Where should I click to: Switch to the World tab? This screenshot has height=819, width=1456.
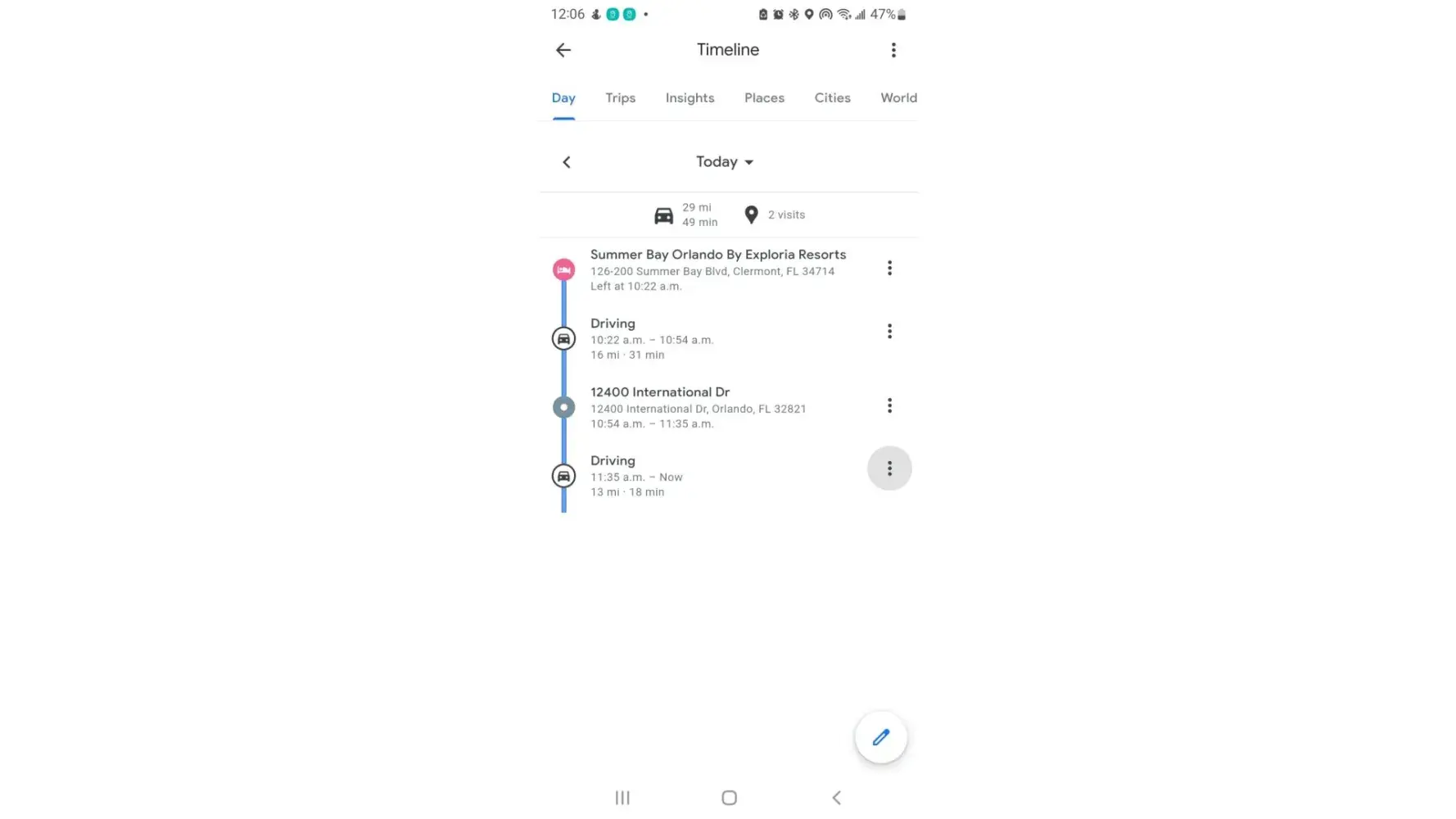tap(898, 98)
